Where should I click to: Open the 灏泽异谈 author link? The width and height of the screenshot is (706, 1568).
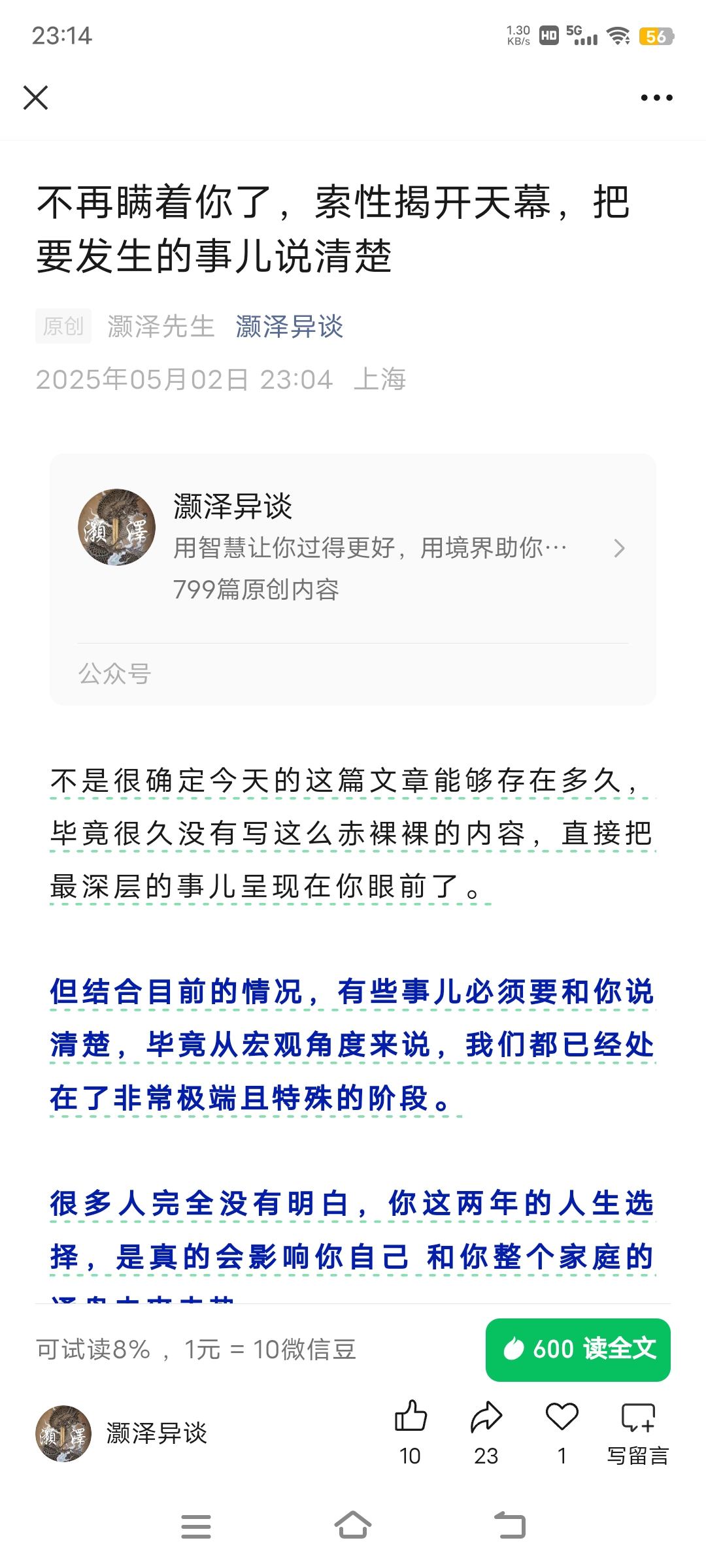click(289, 326)
